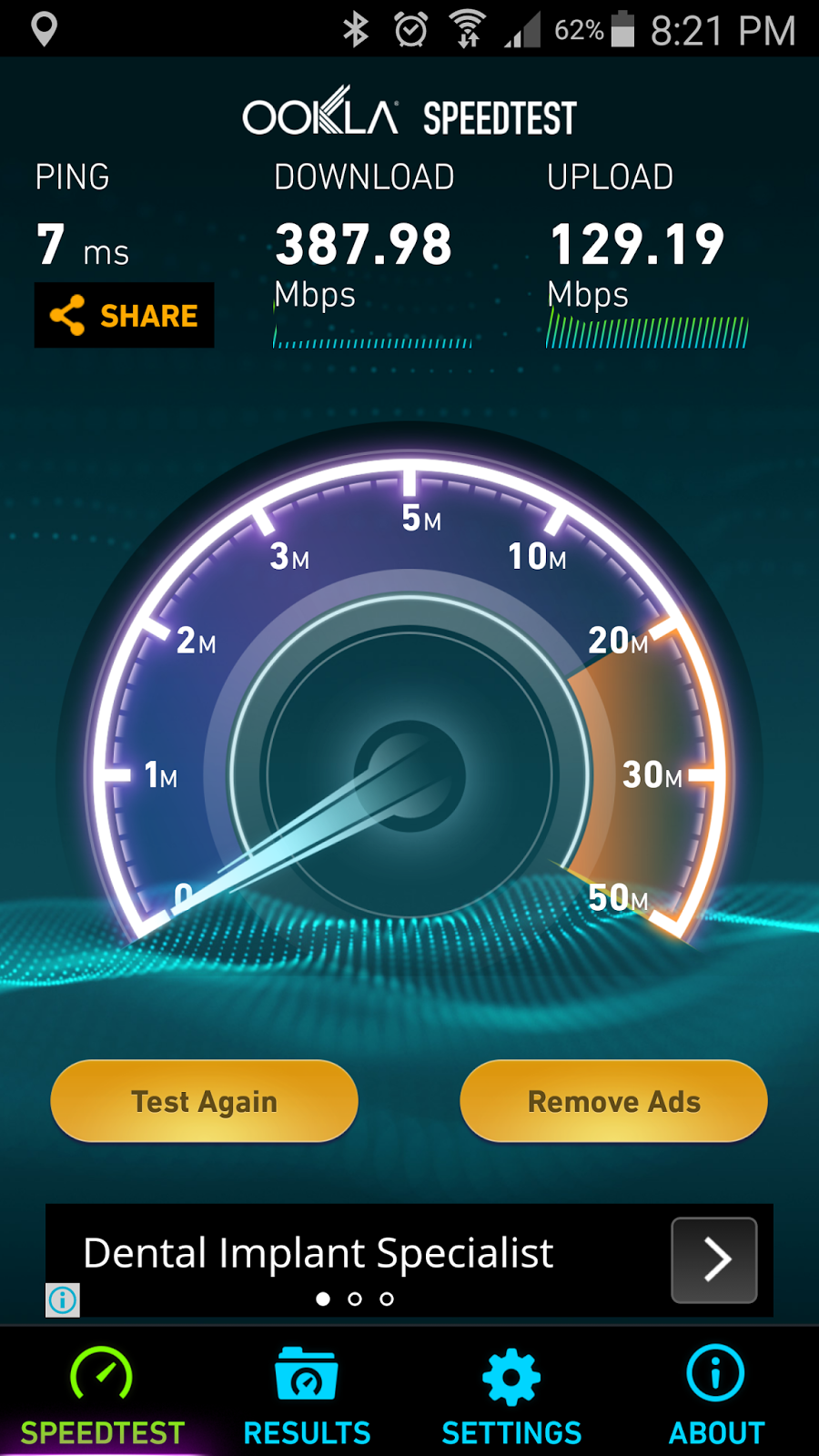
Task: Tap the Remove Ads button
Action: click(612, 1101)
